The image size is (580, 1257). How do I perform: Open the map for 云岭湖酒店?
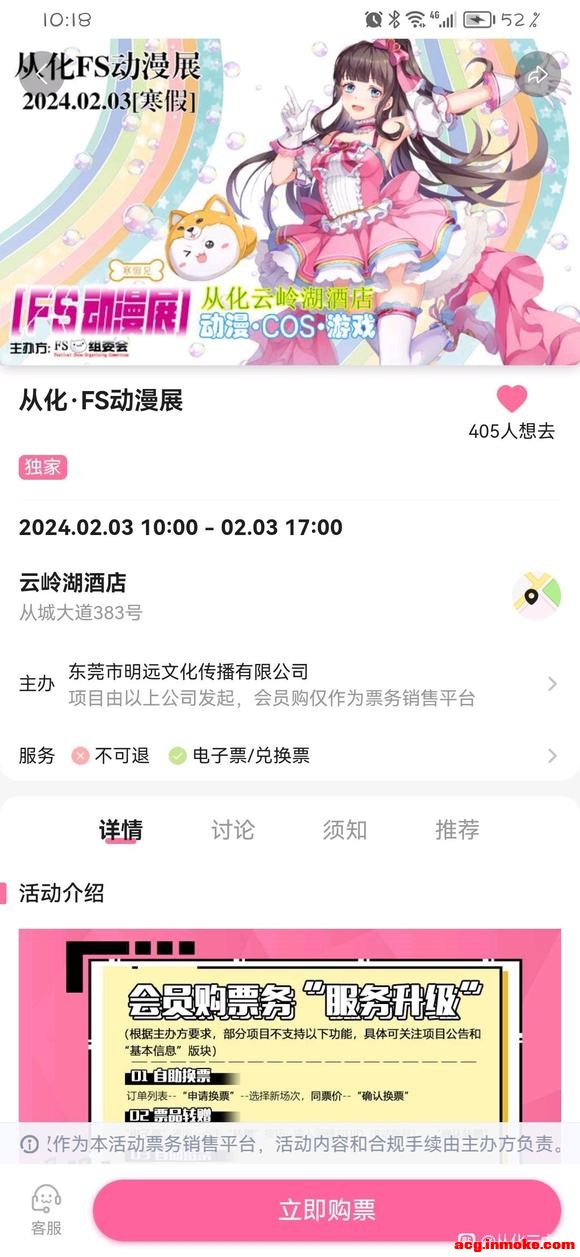(536, 596)
